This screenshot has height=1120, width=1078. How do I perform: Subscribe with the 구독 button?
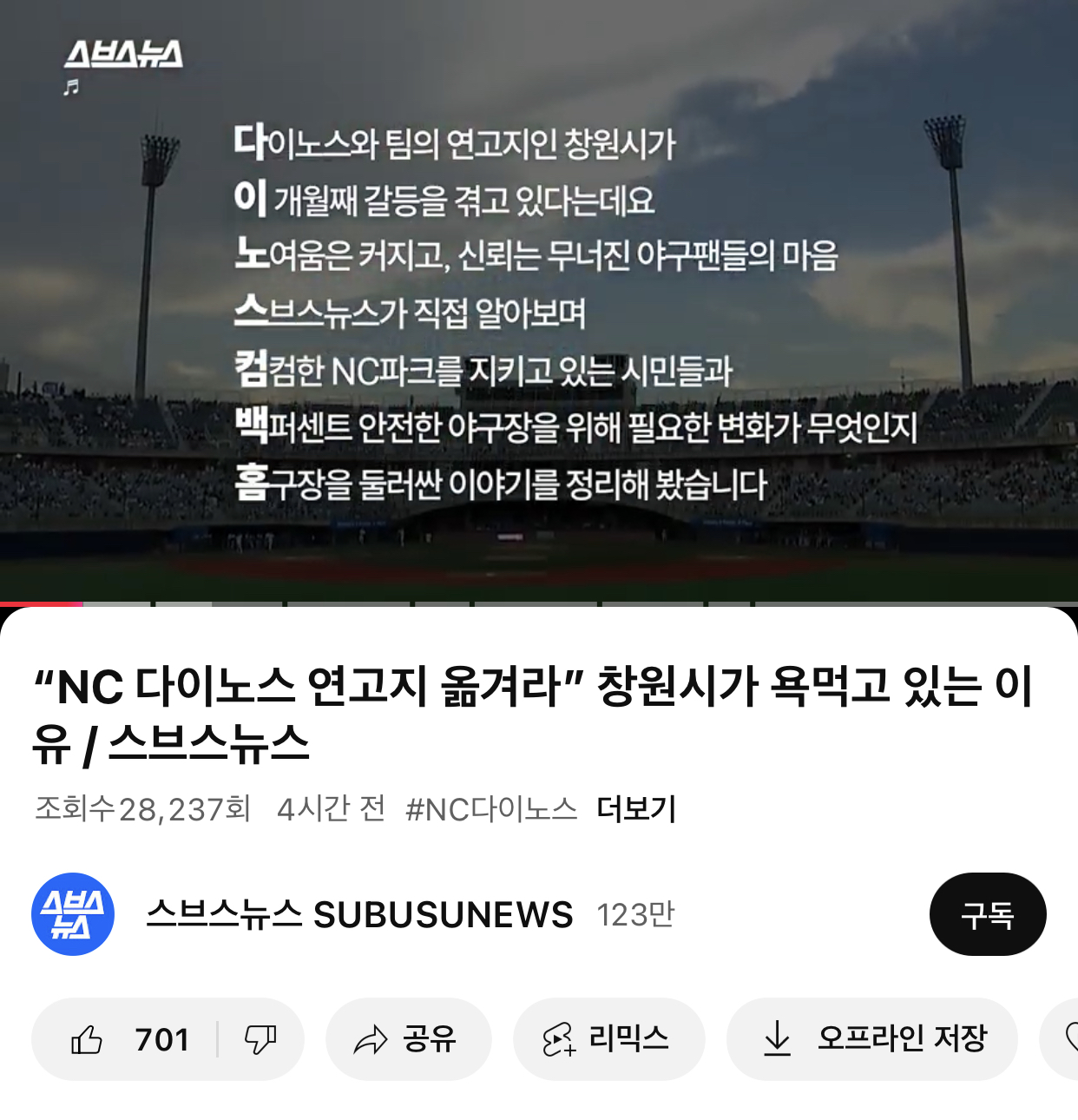(x=987, y=914)
